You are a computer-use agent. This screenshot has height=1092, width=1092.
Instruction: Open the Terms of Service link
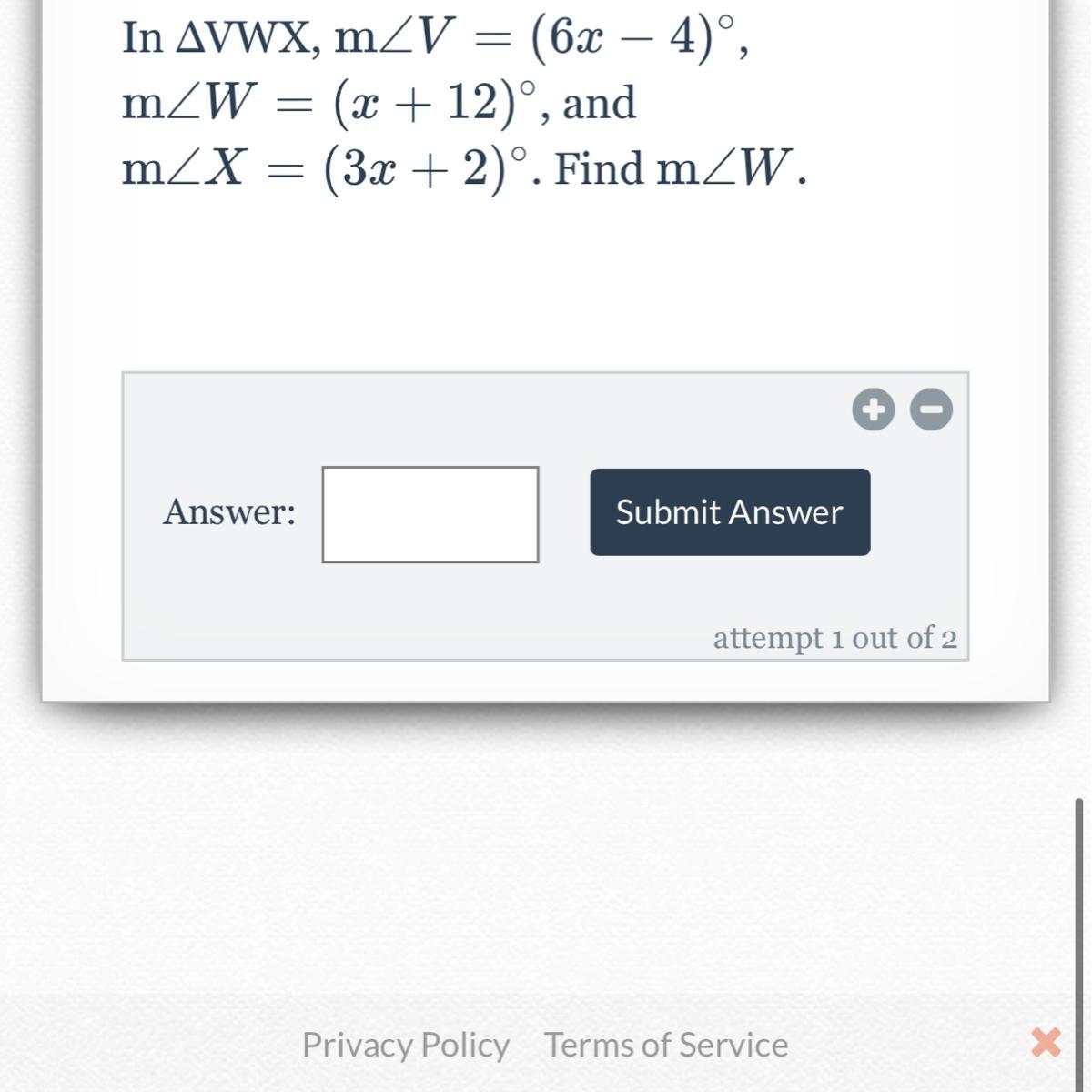666,1045
